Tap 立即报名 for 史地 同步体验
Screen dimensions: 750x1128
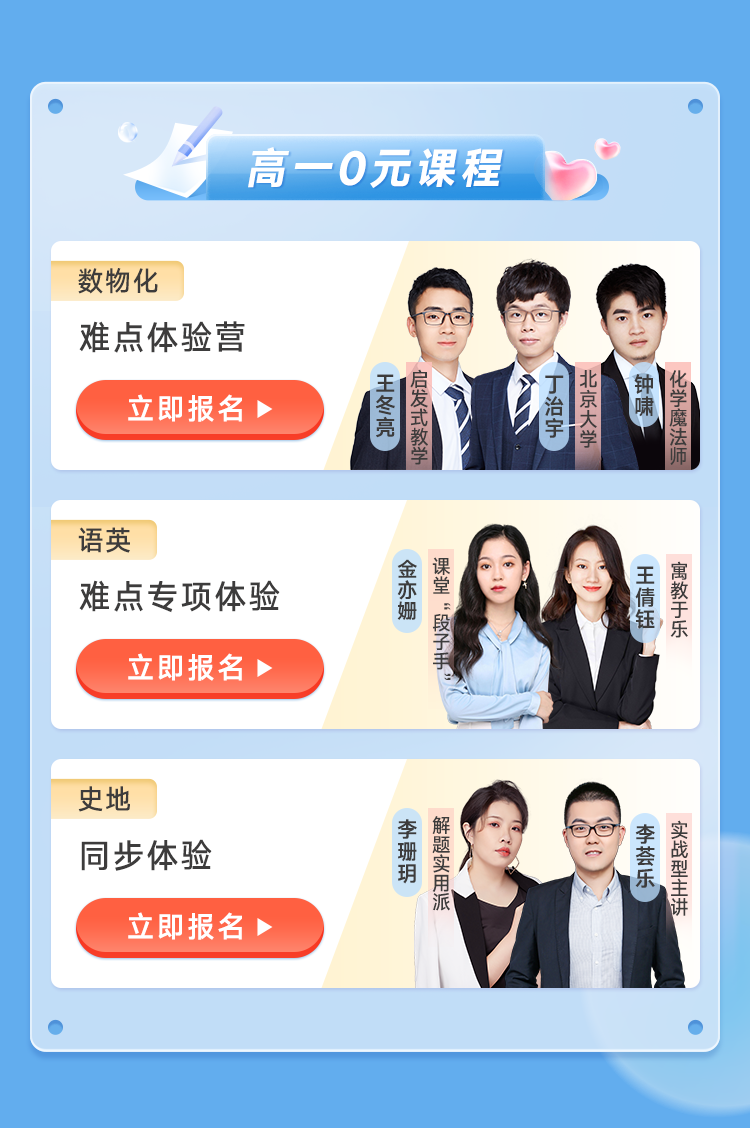tap(200, 926)
